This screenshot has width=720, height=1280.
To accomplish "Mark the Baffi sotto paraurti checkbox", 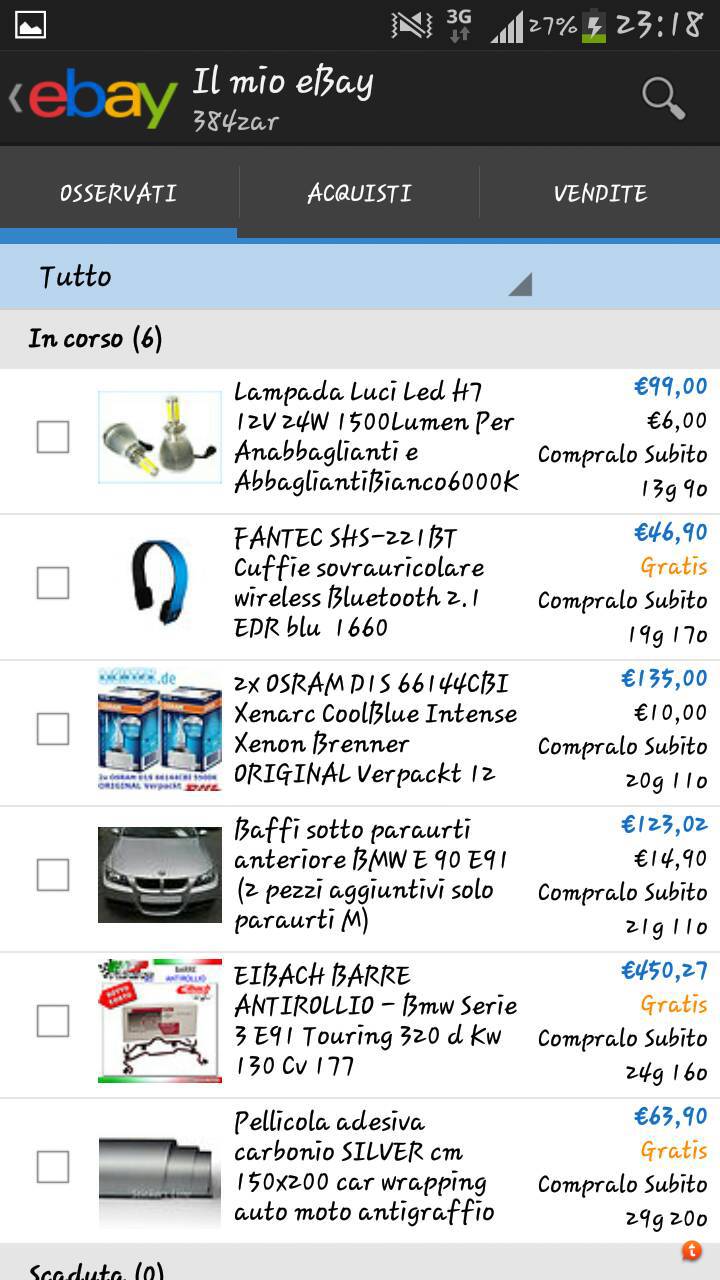I will click(53, 875).
